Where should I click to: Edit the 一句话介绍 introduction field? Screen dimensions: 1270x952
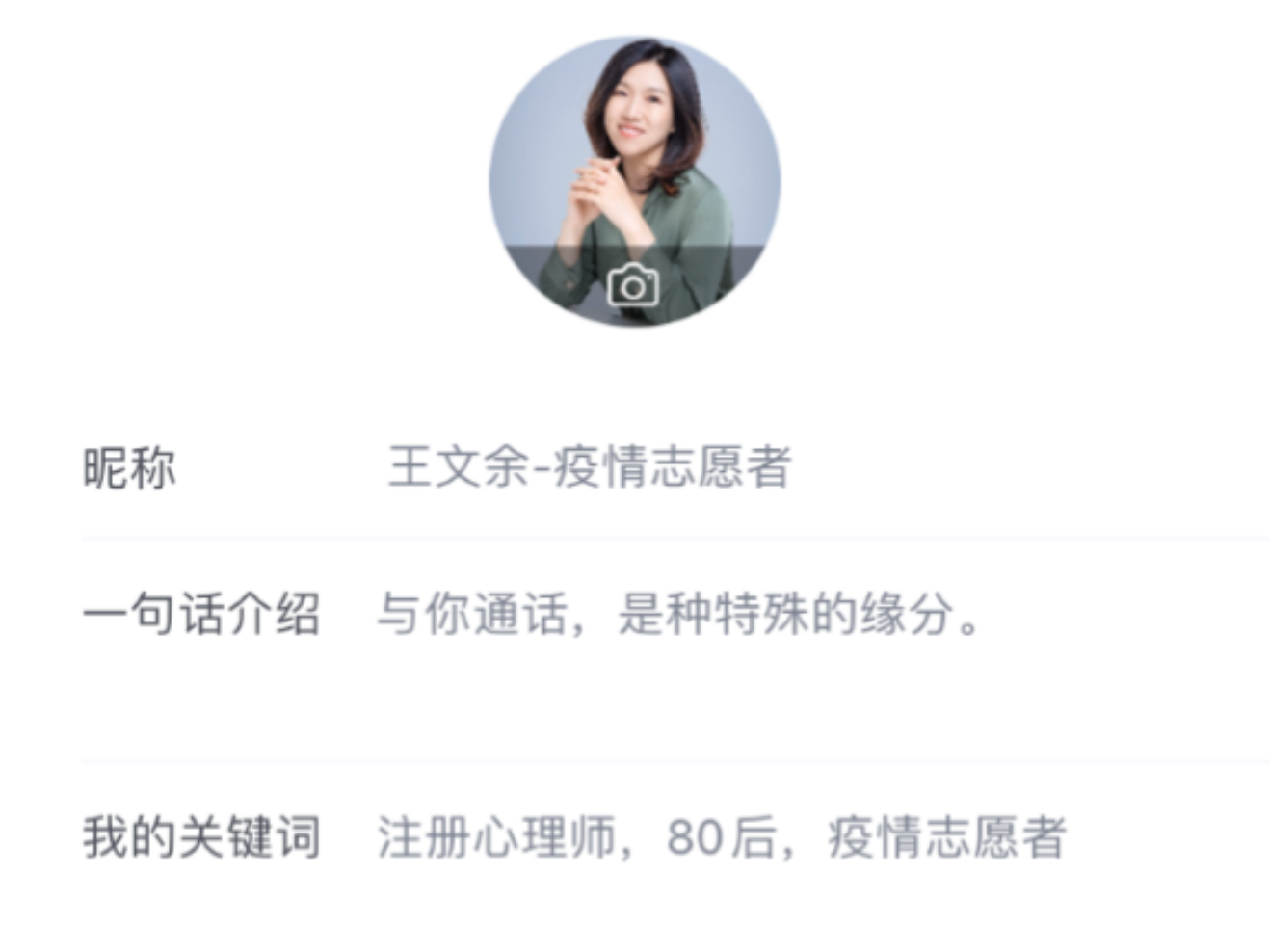click(678, 614)
